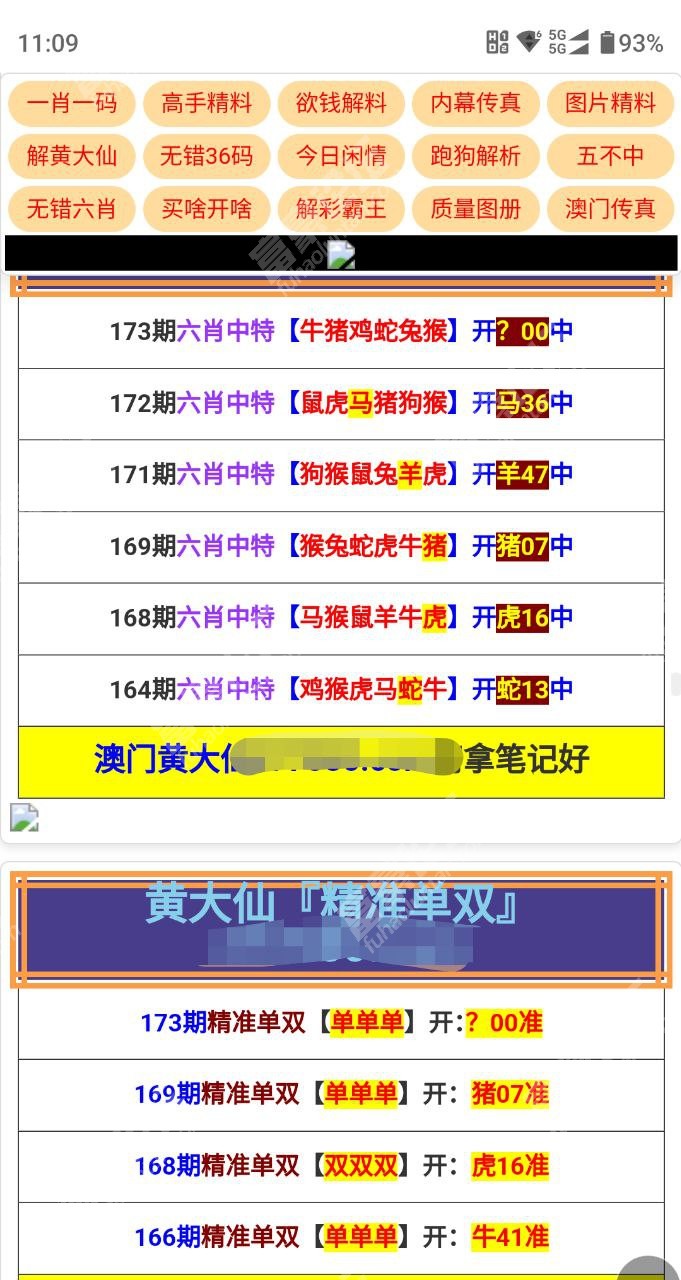Open 内幕传真 section

click(x=476, y=103)
